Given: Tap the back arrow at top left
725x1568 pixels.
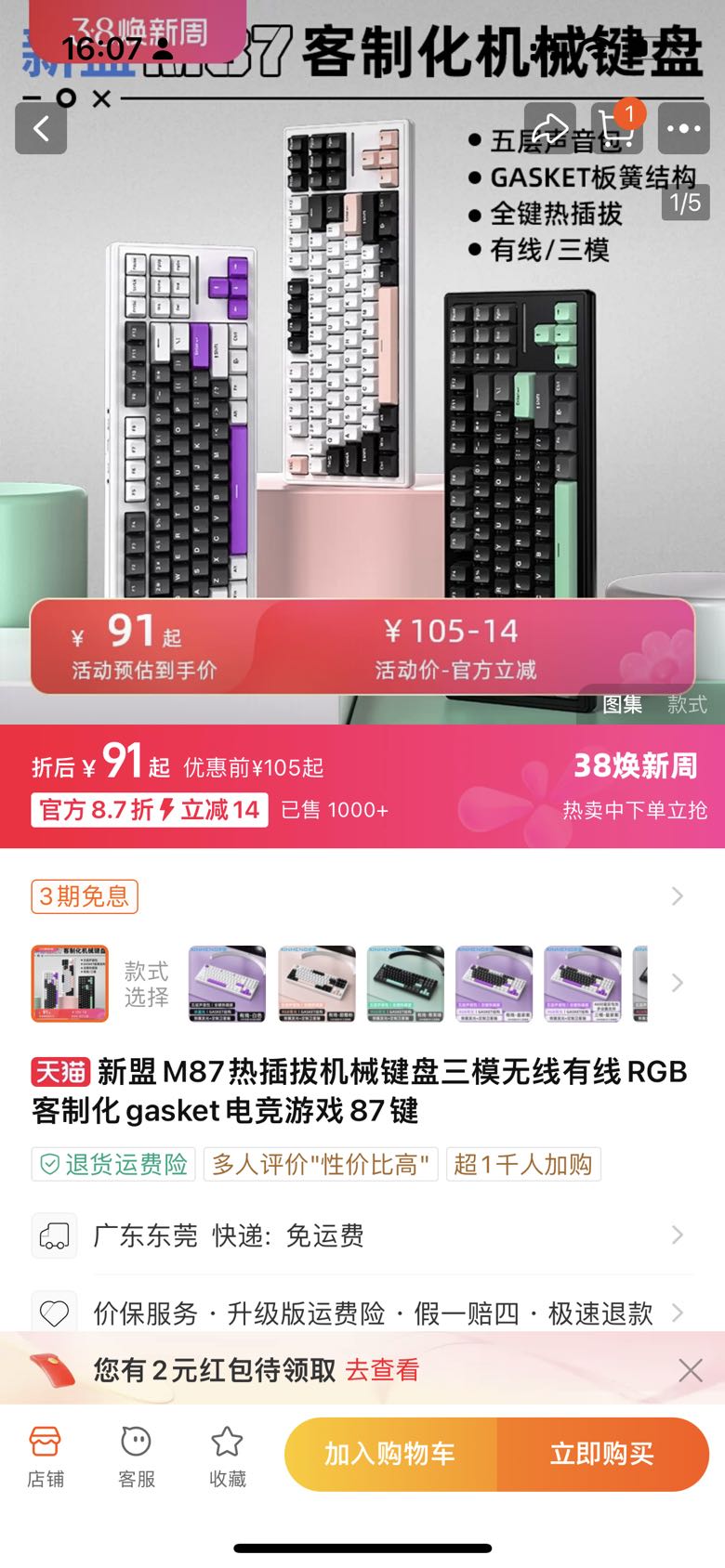Looking at the screenshot, I should click(40, 128).
